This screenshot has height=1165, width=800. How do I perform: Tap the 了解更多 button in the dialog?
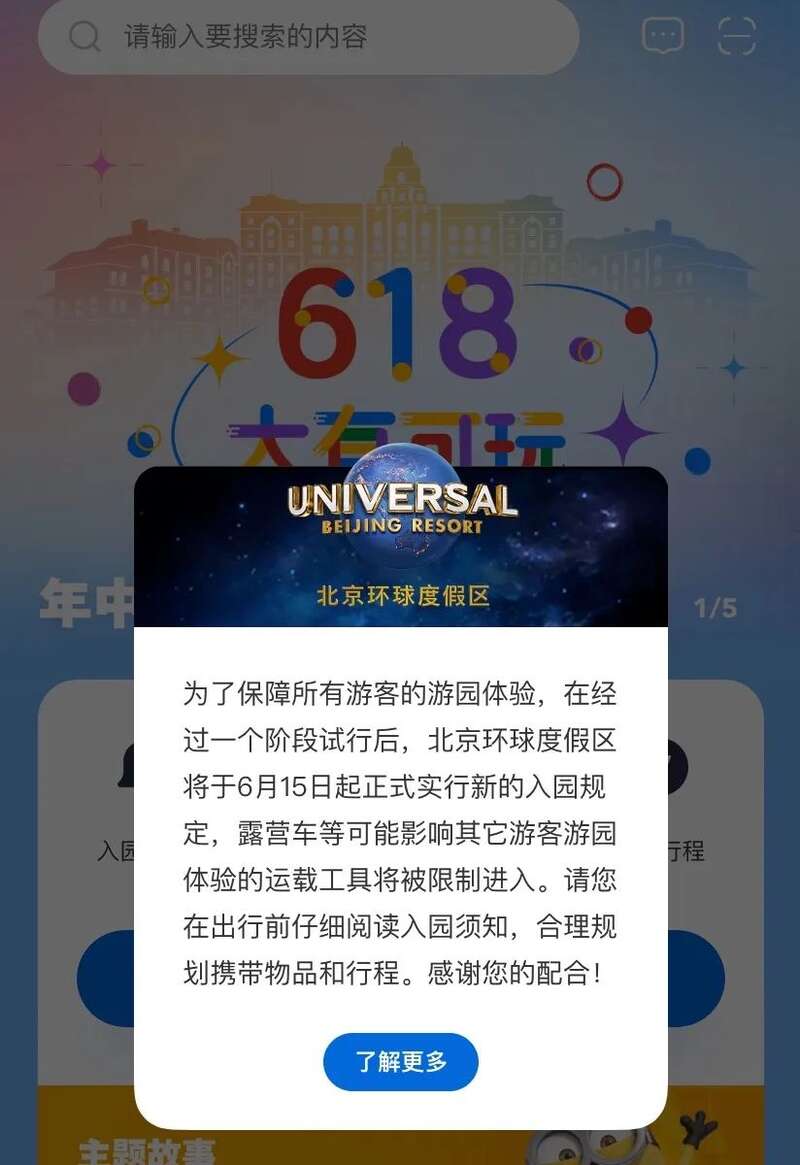pos(400,1061)
